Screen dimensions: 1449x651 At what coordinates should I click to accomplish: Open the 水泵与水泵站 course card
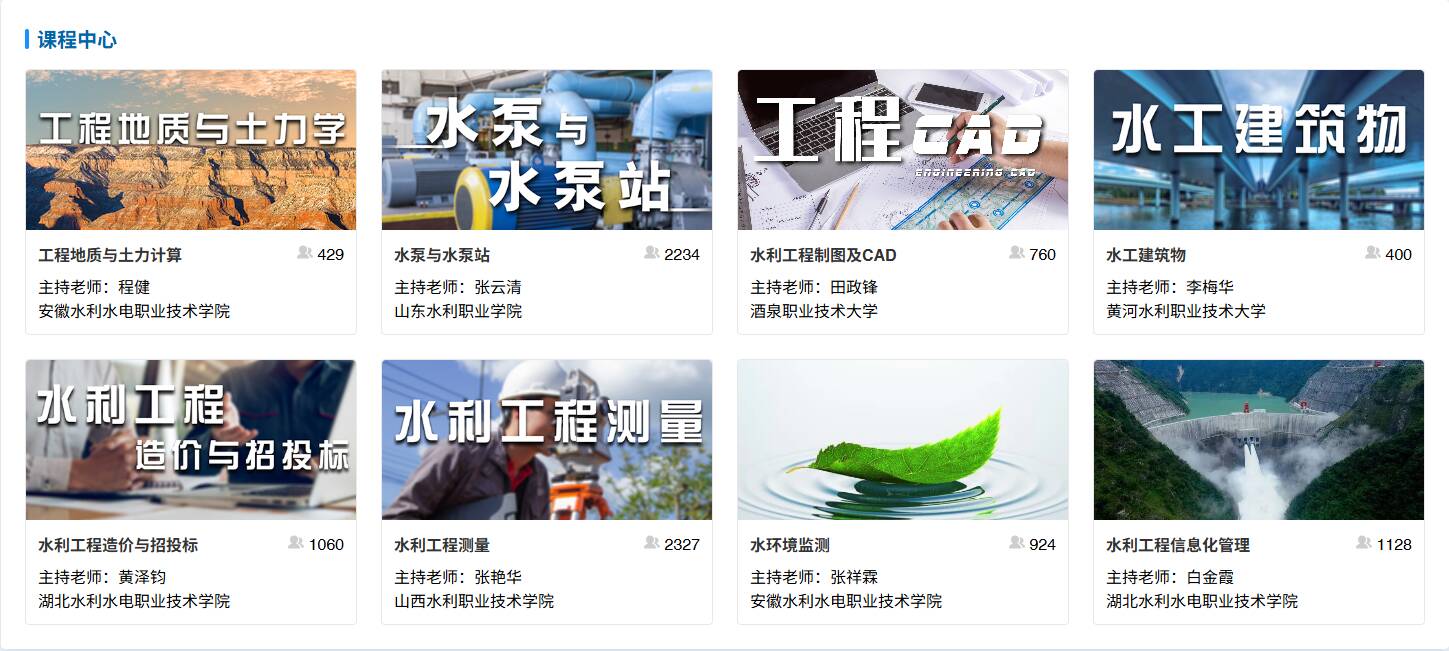(x=546, y=151)
